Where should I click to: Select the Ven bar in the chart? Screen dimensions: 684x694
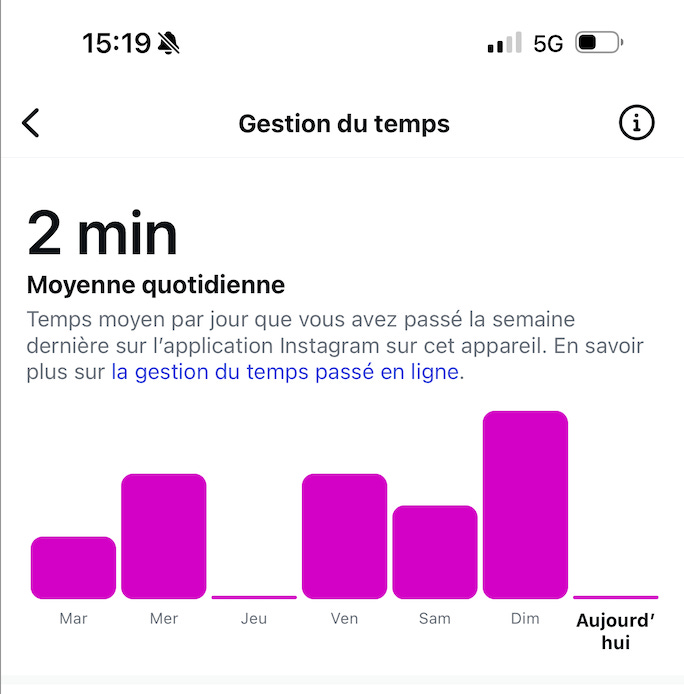click(x=344, y=536)
